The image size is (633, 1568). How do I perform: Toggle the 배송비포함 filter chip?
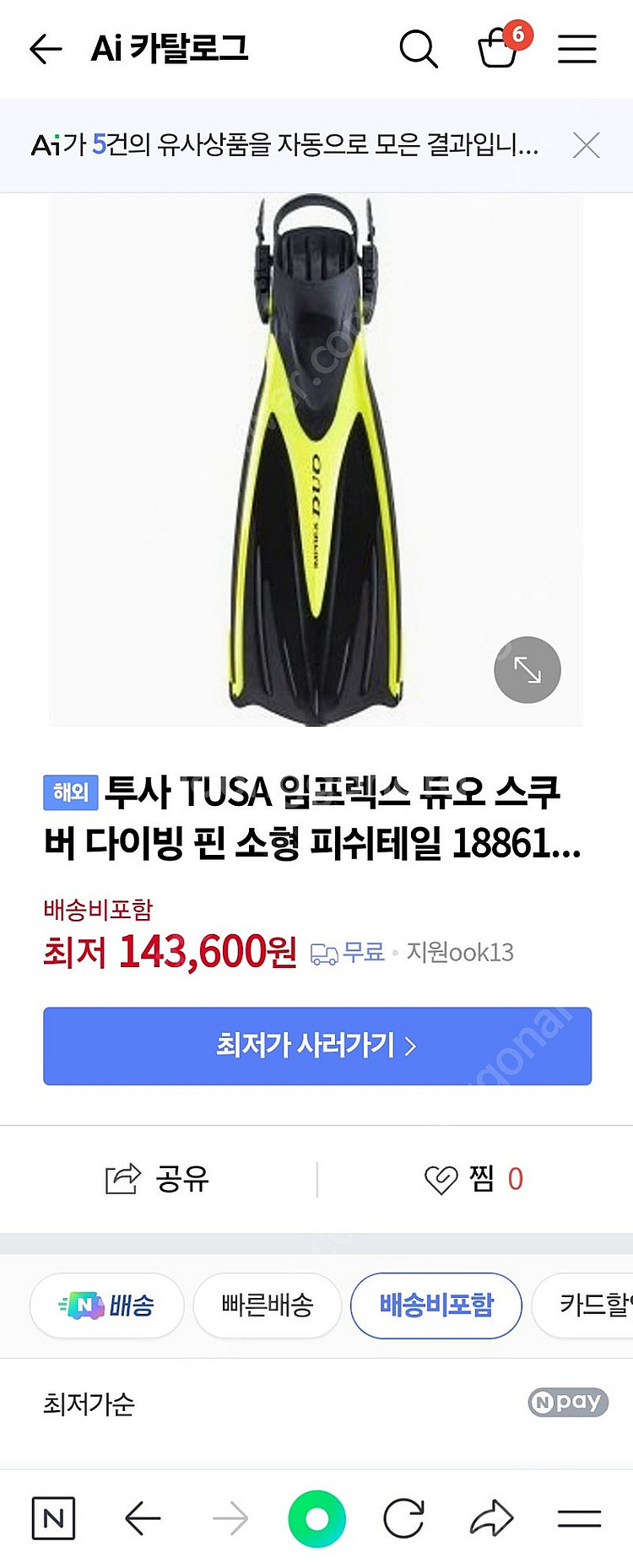(436, 1306)
